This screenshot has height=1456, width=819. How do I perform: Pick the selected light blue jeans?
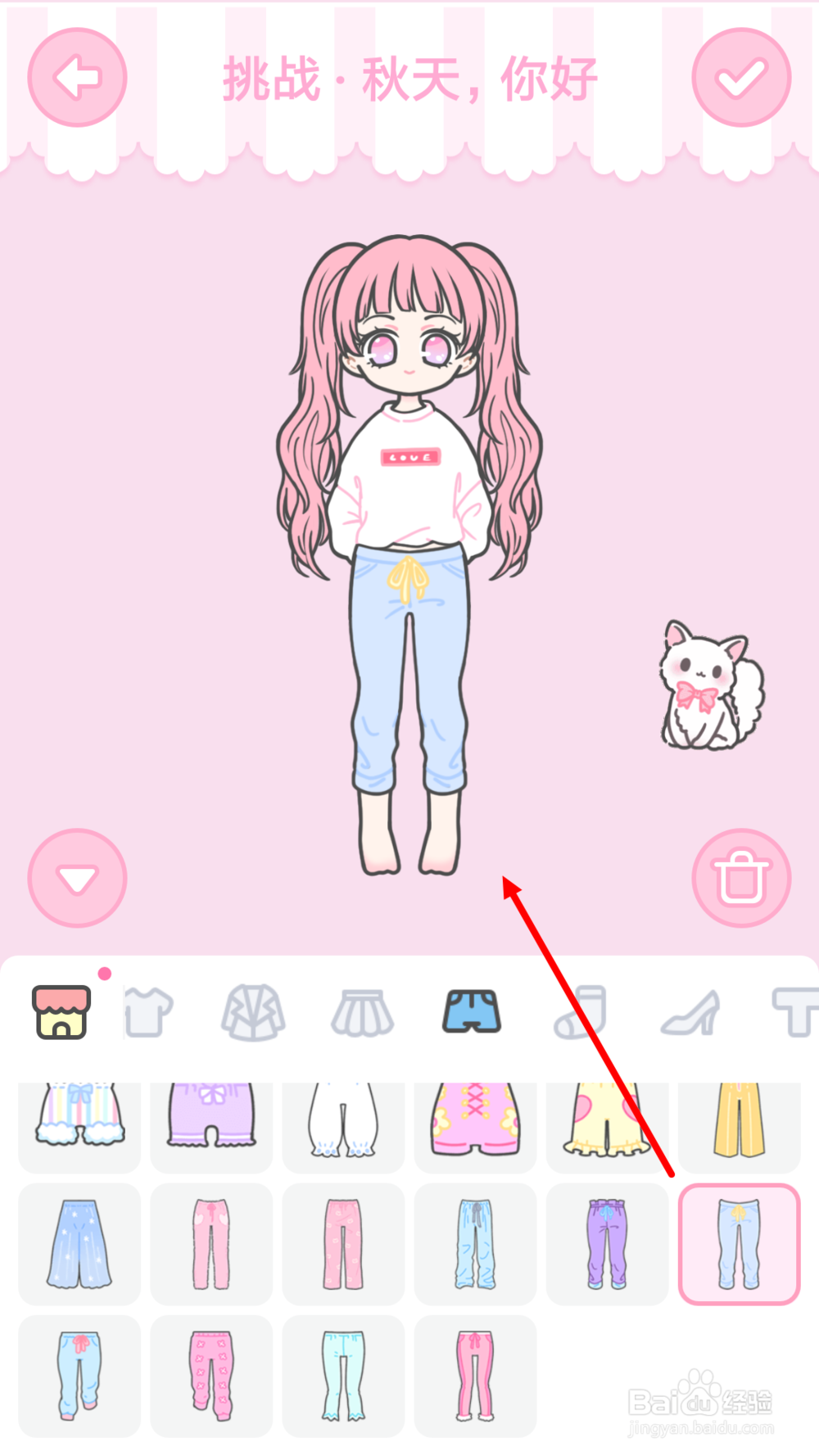point(740,1243)
